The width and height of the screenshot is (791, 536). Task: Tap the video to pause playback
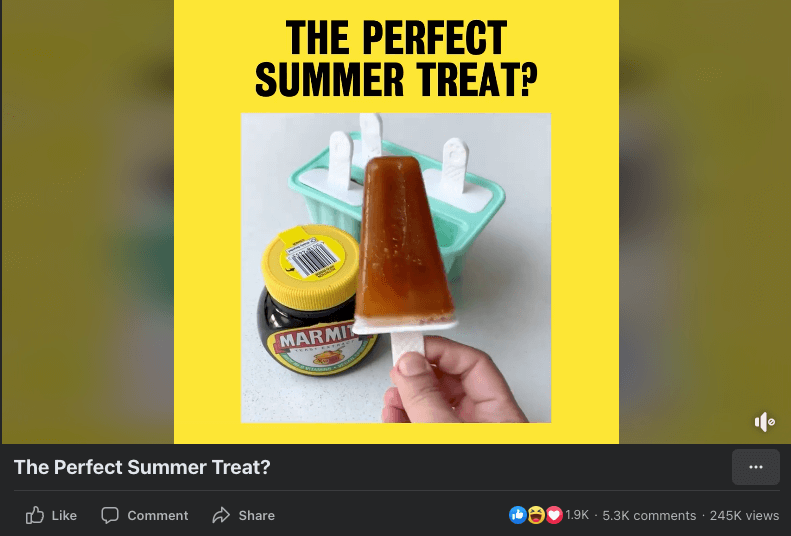coord(396,250)
